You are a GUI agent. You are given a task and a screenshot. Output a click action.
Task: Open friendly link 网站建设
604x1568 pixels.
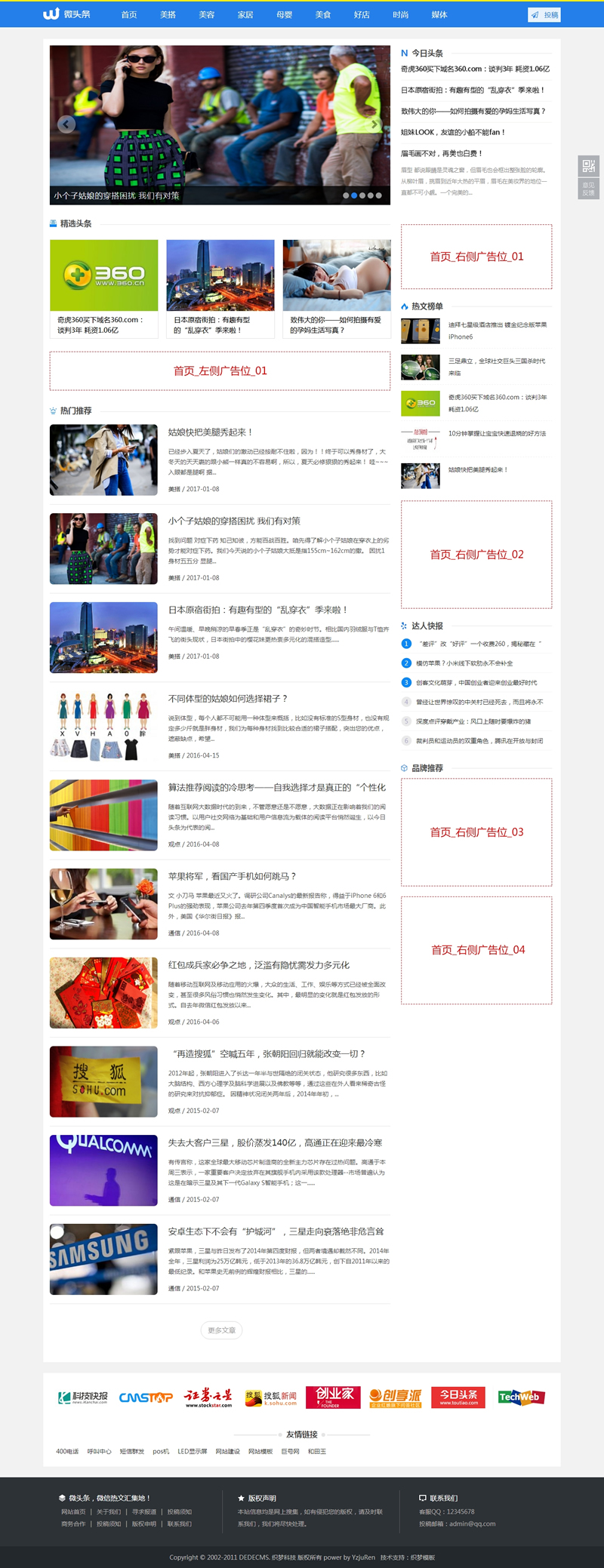[227, 1451]
